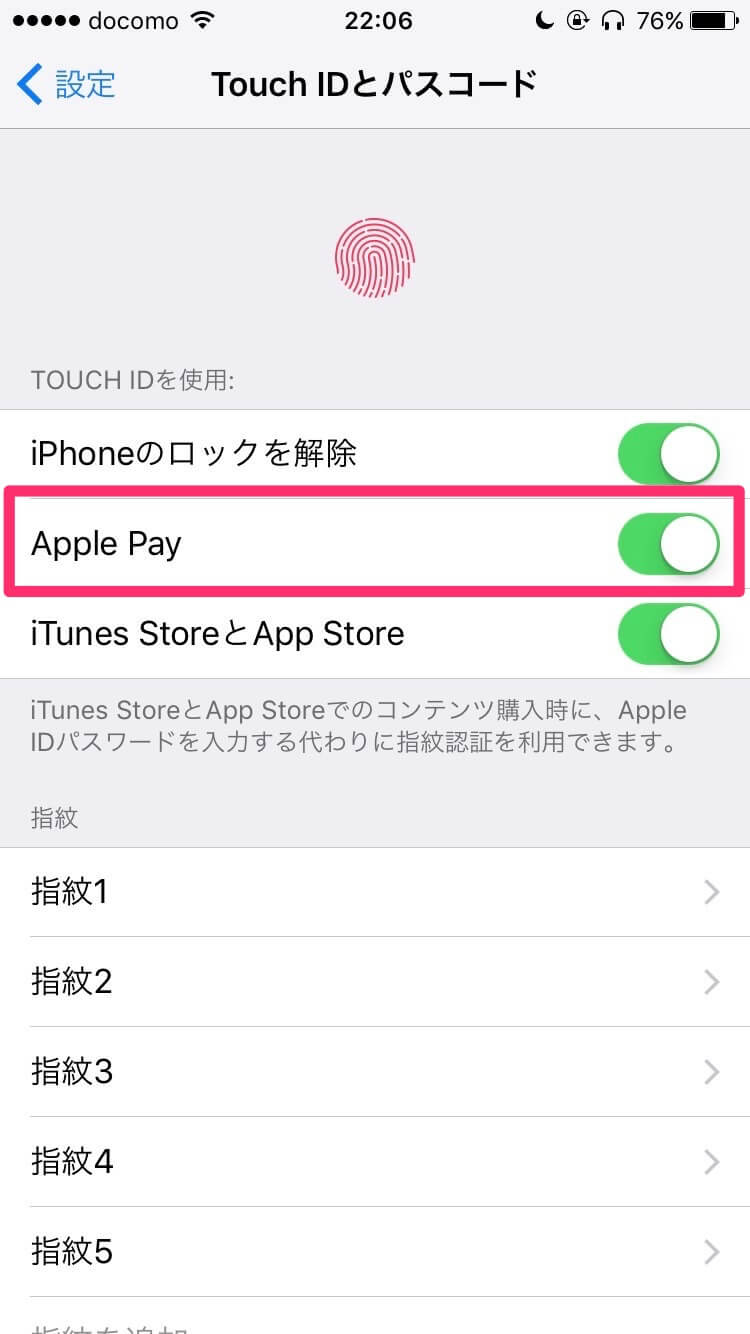The height and width of the screenshot is (1334, 750).
Task: Go back to 設定
Action: pyautogui.click(x=66, y=85)
